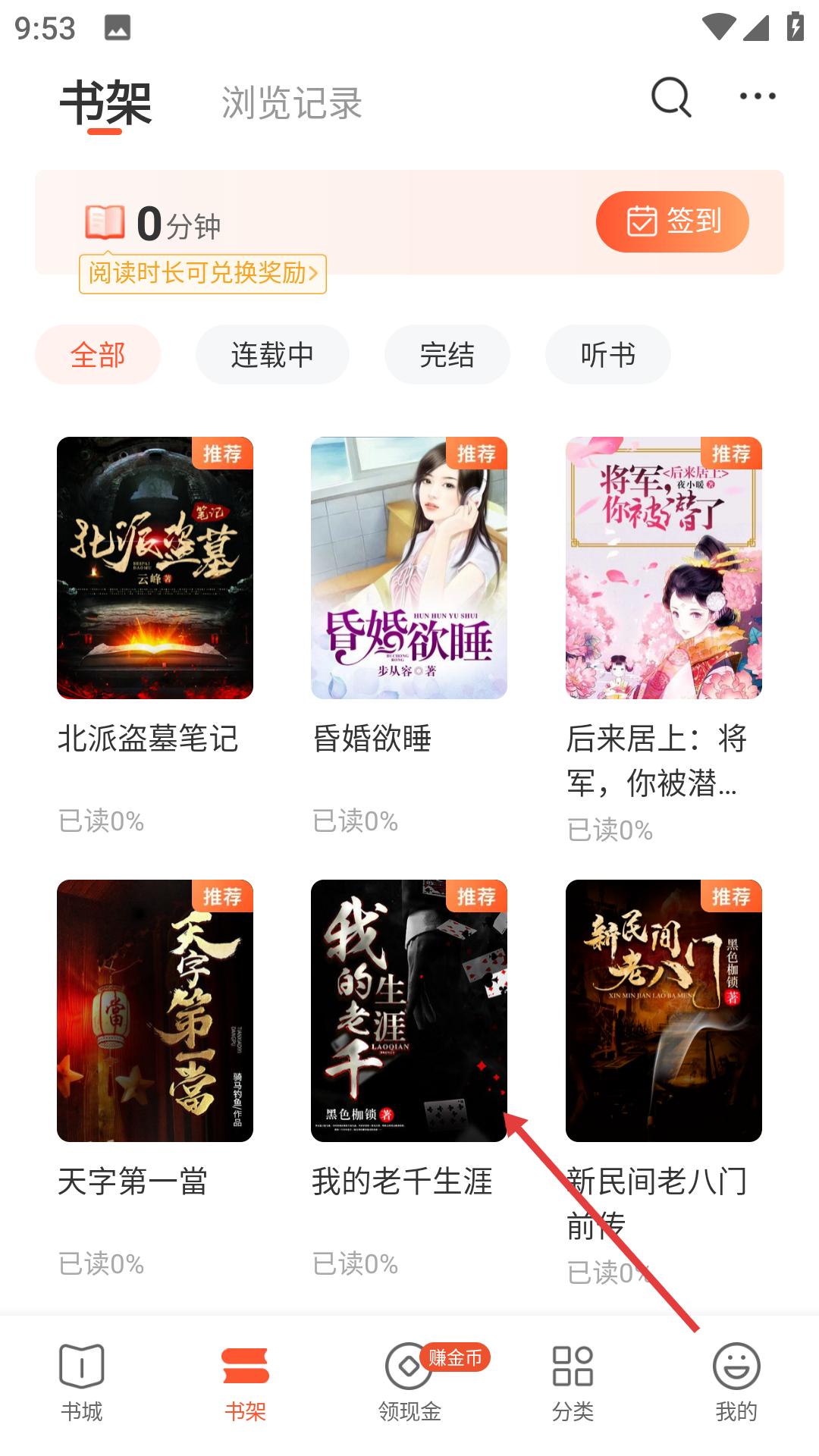Open the 领现金 tab

[409, 1382]
